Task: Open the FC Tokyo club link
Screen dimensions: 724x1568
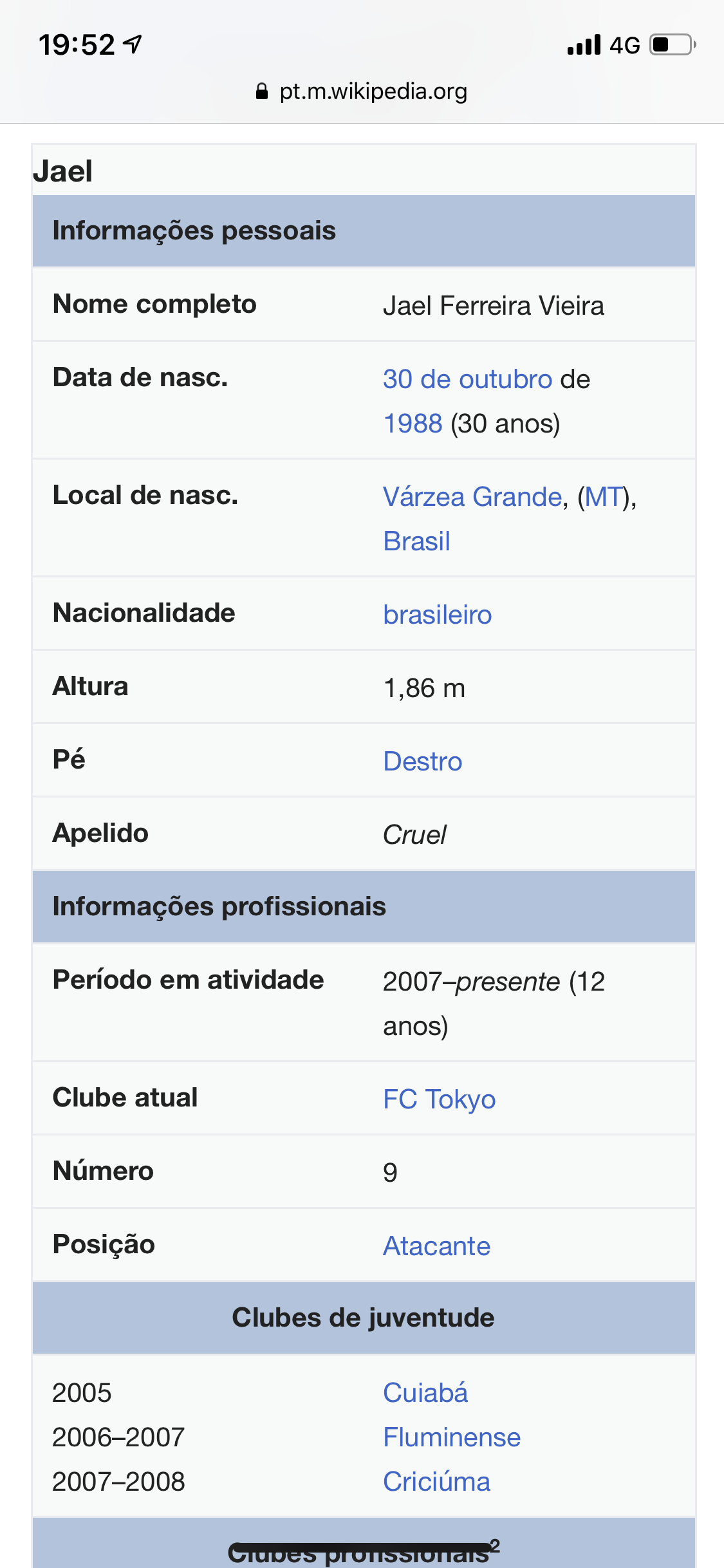Action: 439,1099
